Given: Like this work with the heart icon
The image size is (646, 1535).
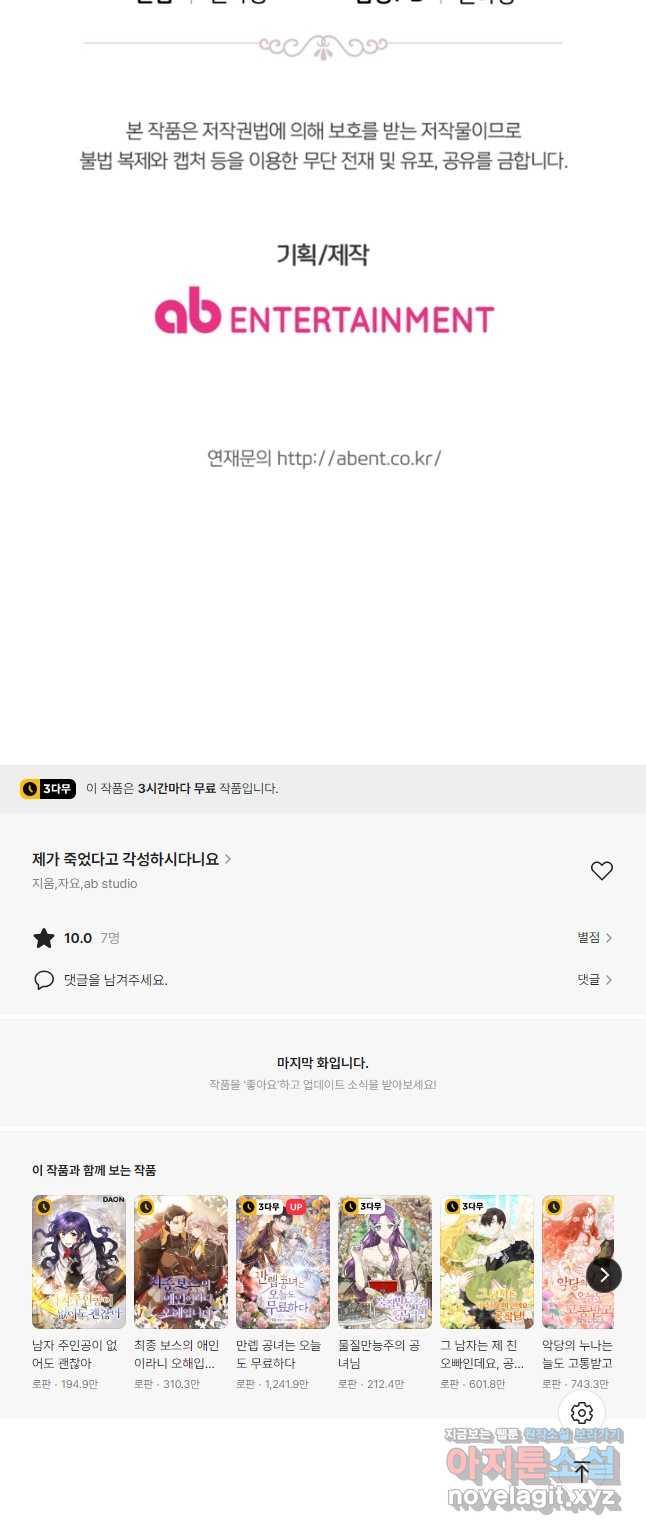Looking at the screenshot, I should click(601, 871).
